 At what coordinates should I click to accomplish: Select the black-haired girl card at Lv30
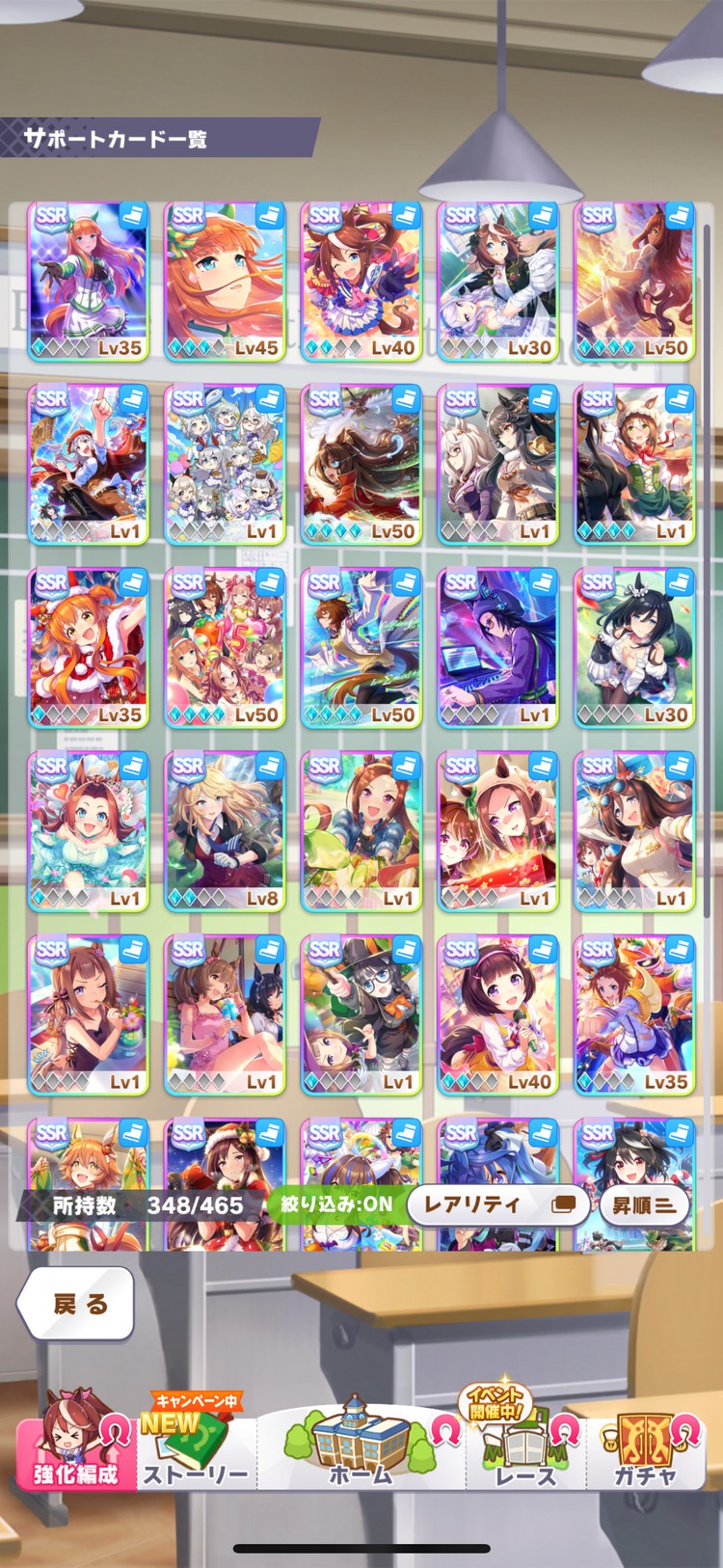(x=634, y=648)
